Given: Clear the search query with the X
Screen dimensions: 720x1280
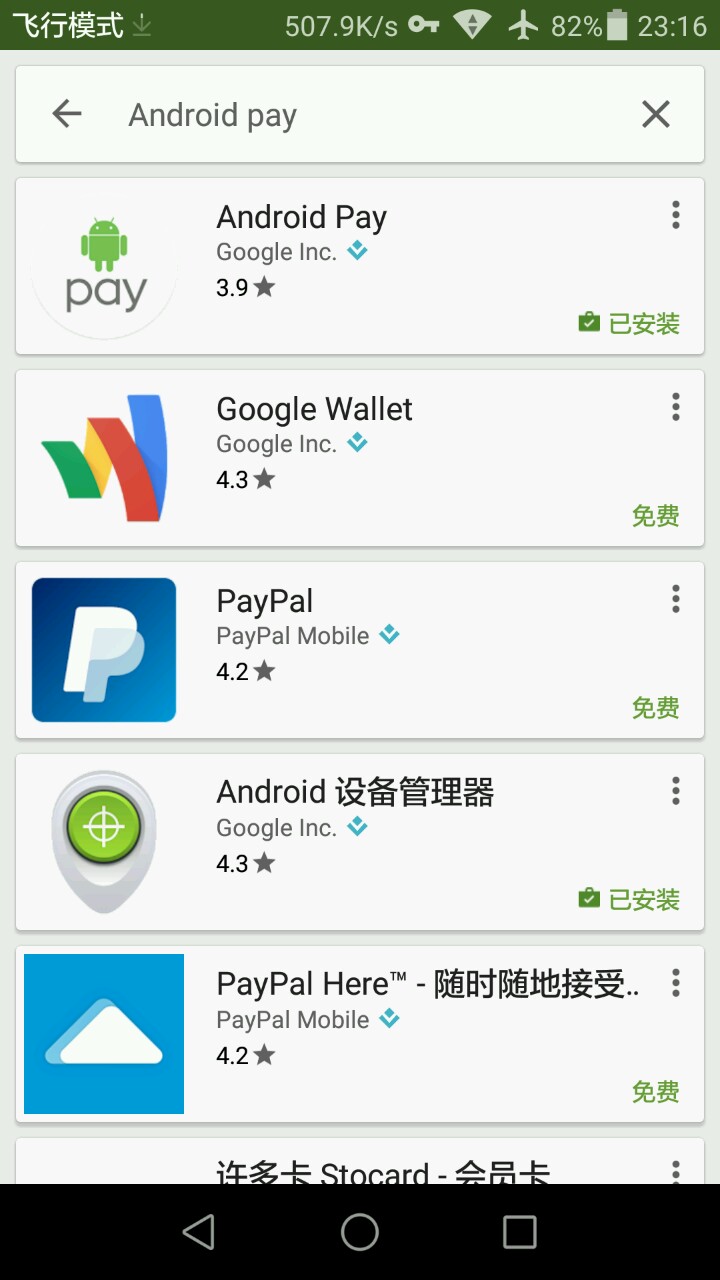Looking at the screenshot, I should click(x=655, y=114).
